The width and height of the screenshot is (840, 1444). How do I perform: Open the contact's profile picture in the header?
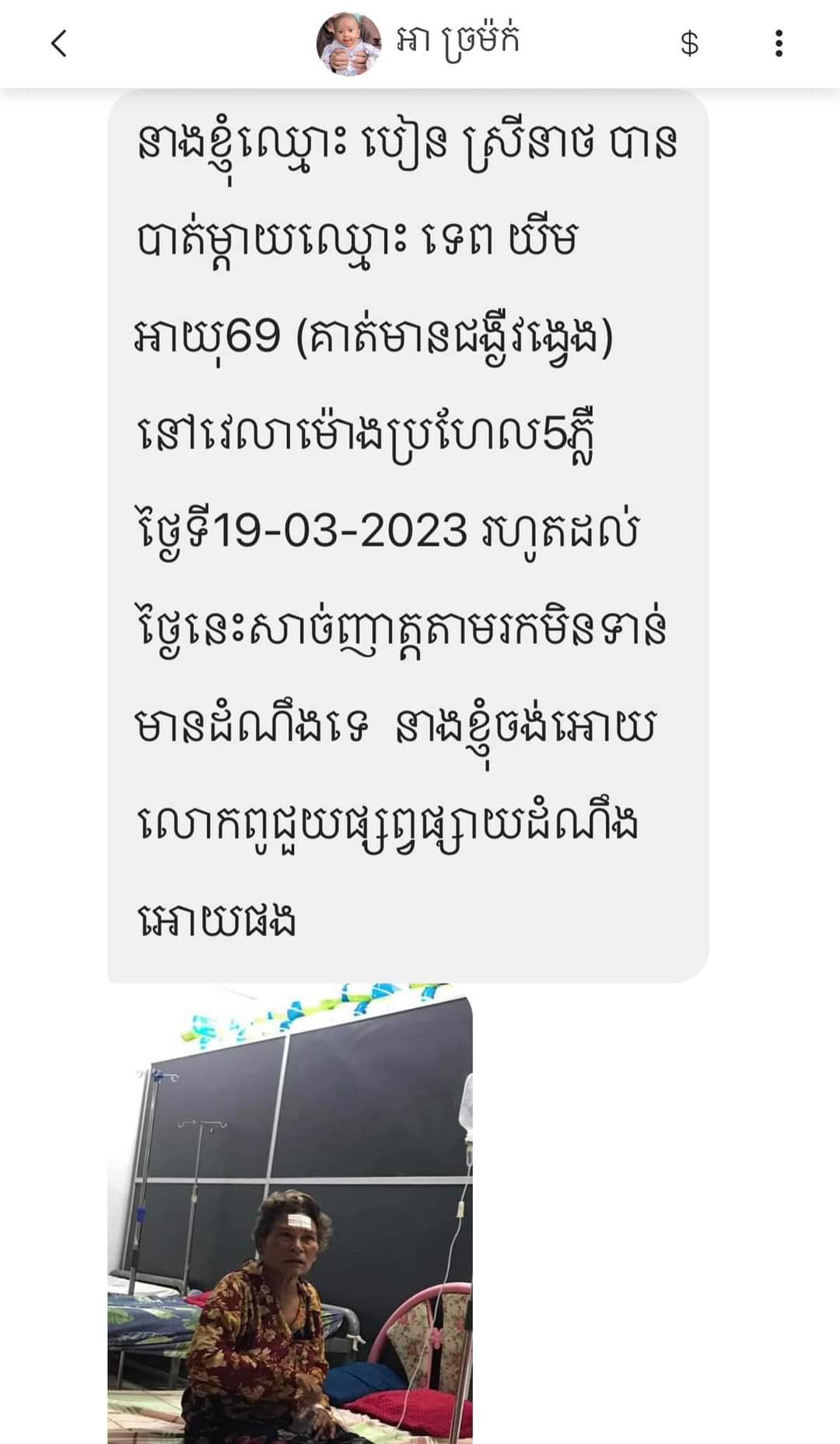click(x=349, y=44)
